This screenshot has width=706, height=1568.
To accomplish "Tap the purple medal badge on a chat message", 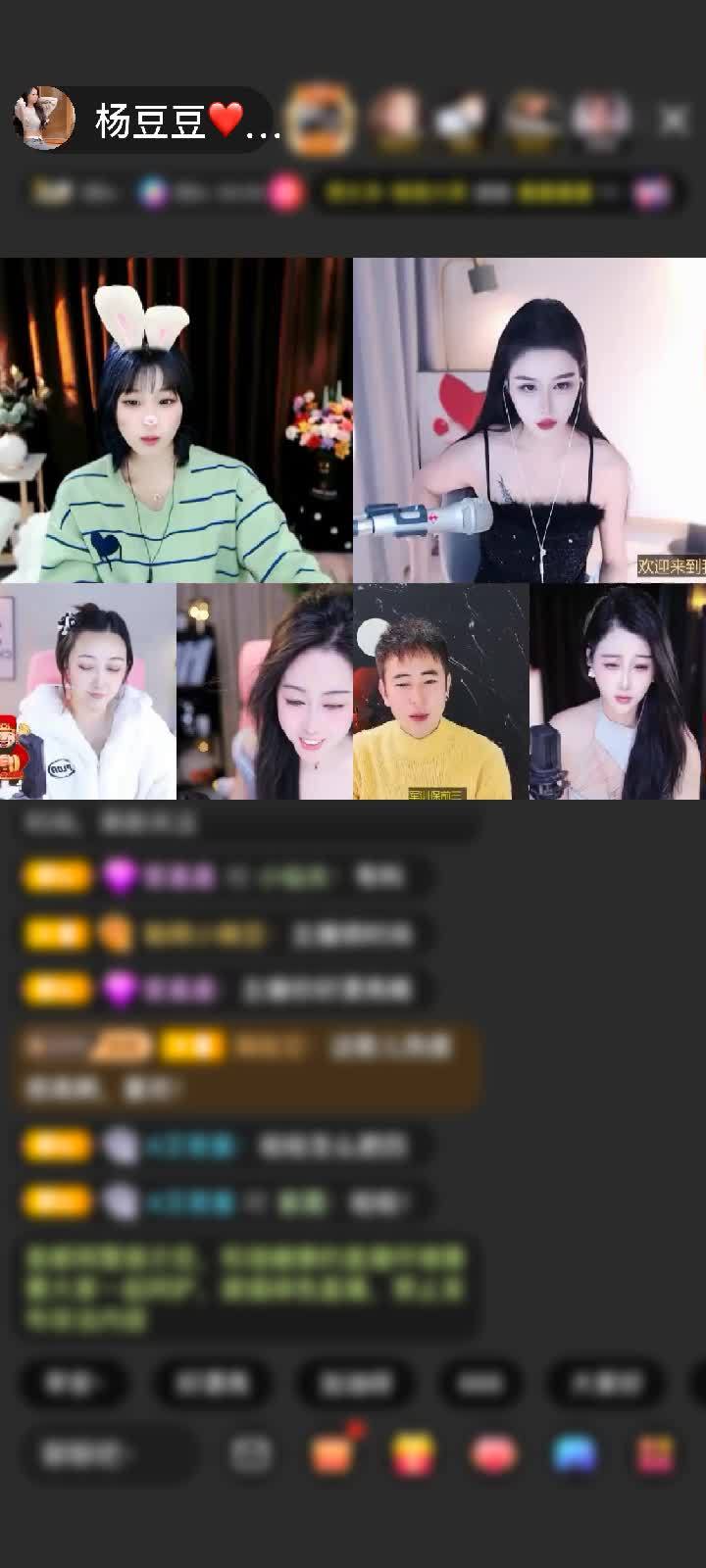I will (x=120, y=875).
